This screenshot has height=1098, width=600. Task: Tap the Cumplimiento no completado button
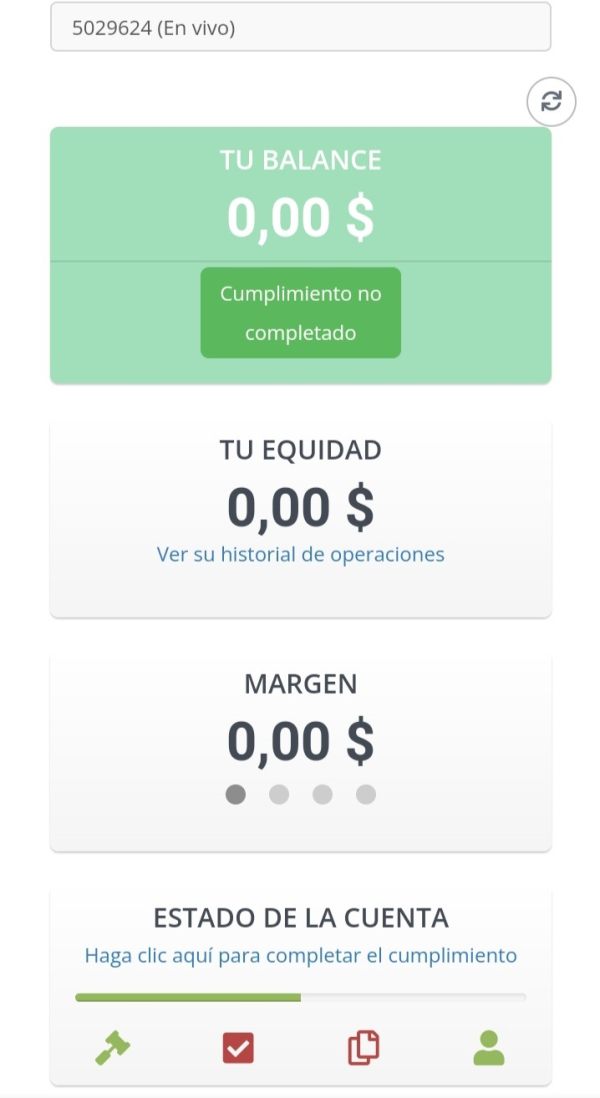(x=300, y=312)
